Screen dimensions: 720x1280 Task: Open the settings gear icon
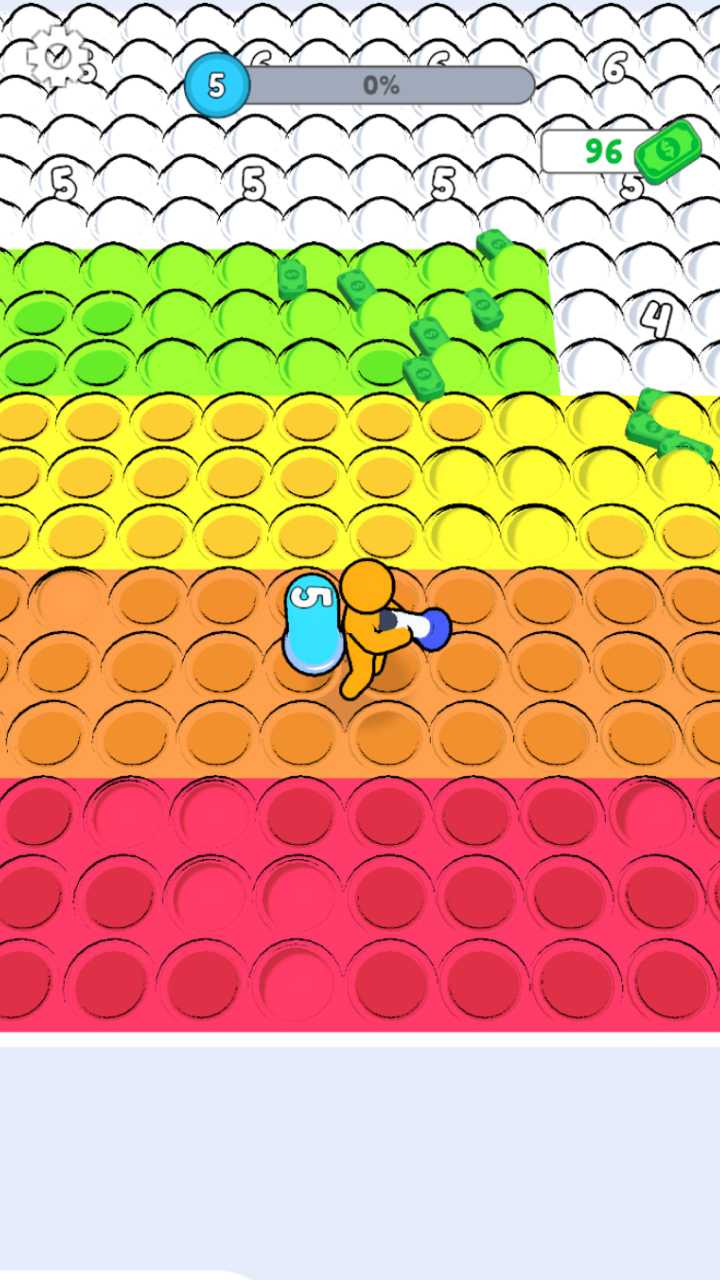[57, 58]
